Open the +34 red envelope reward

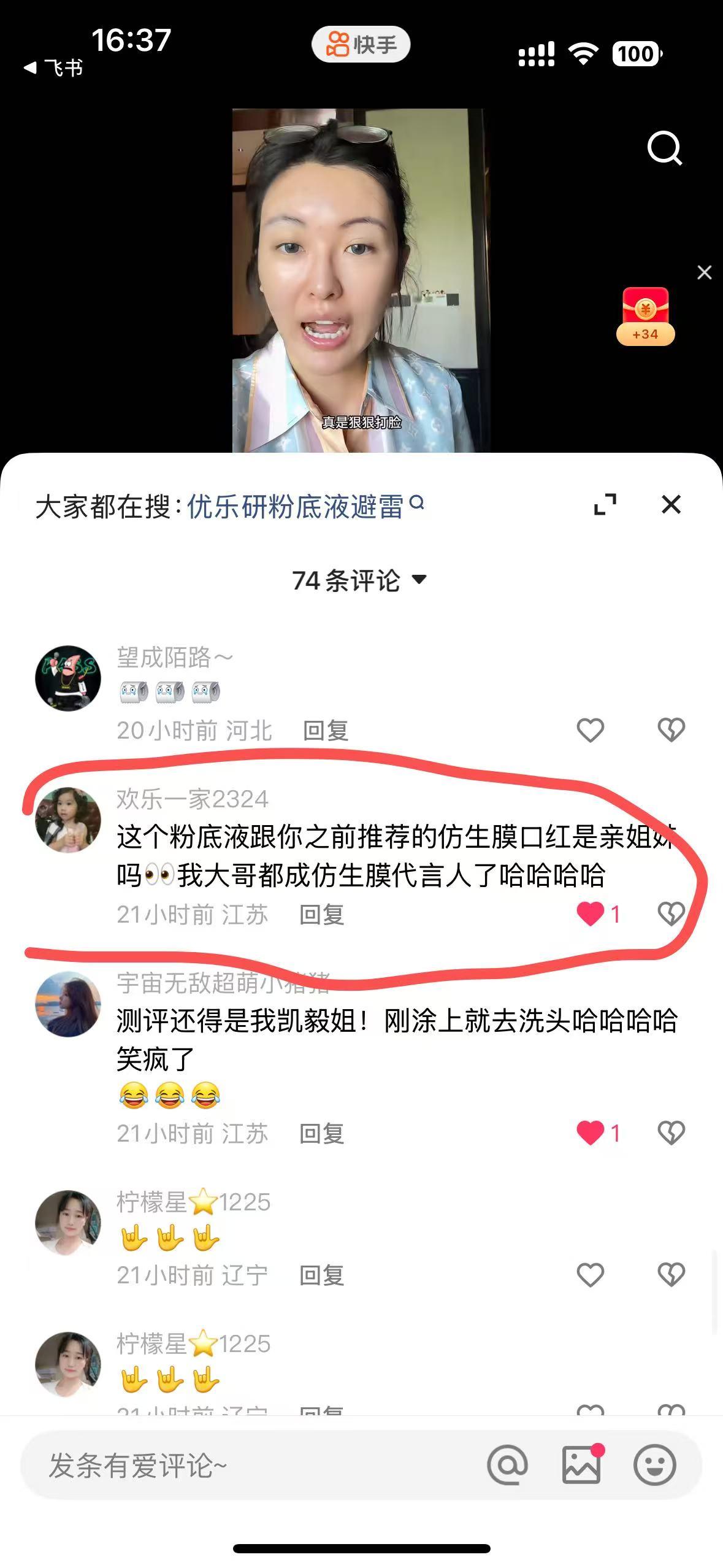645,317
